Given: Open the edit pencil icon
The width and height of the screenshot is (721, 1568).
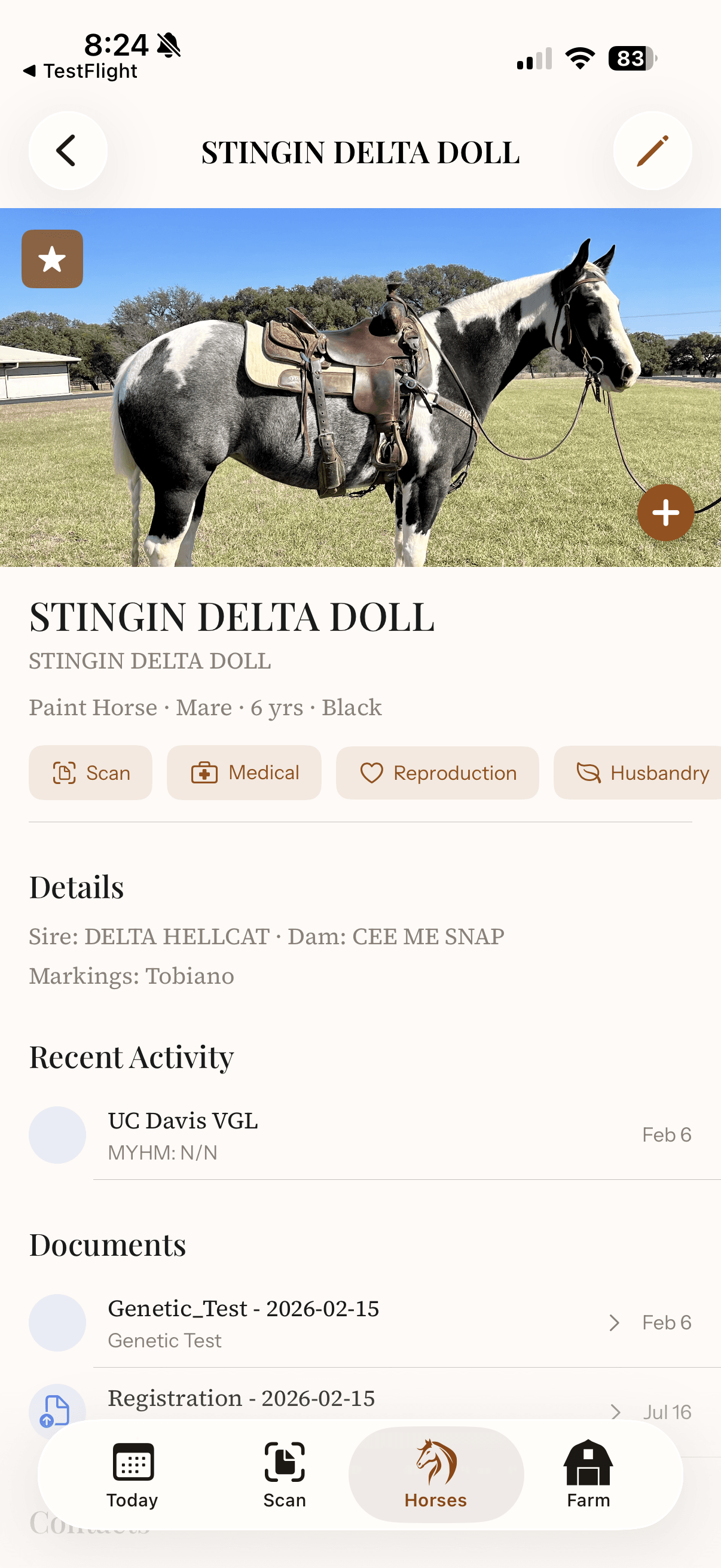Looking at the screenshot, I should tap(652, 151).
